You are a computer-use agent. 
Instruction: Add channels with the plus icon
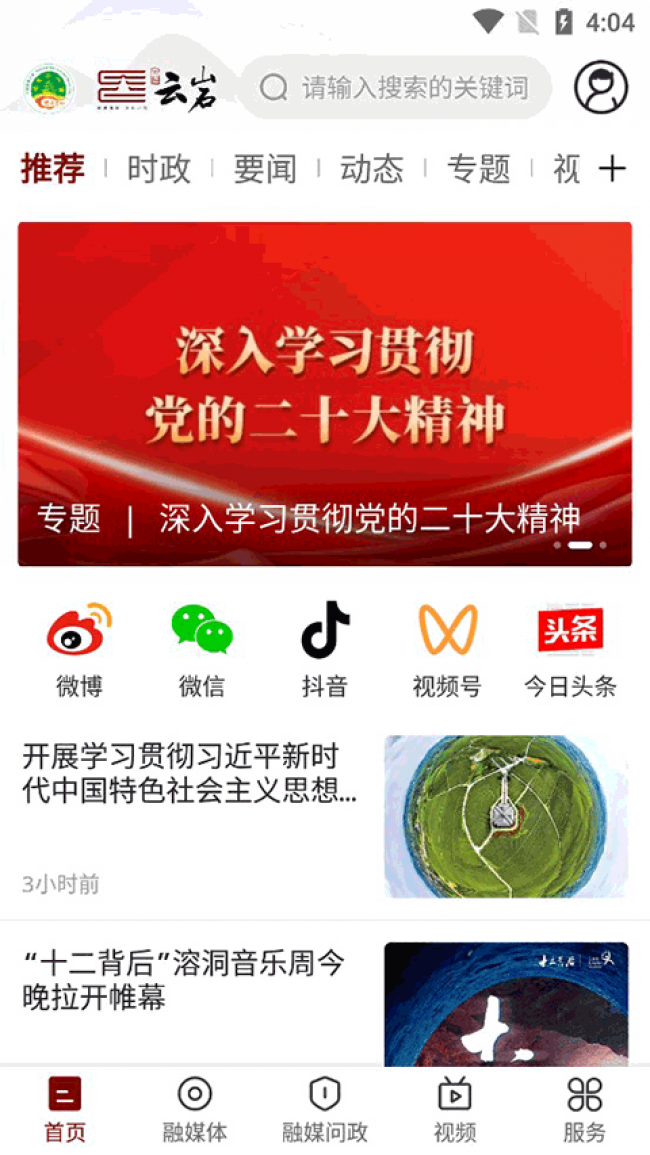point(612,169)
